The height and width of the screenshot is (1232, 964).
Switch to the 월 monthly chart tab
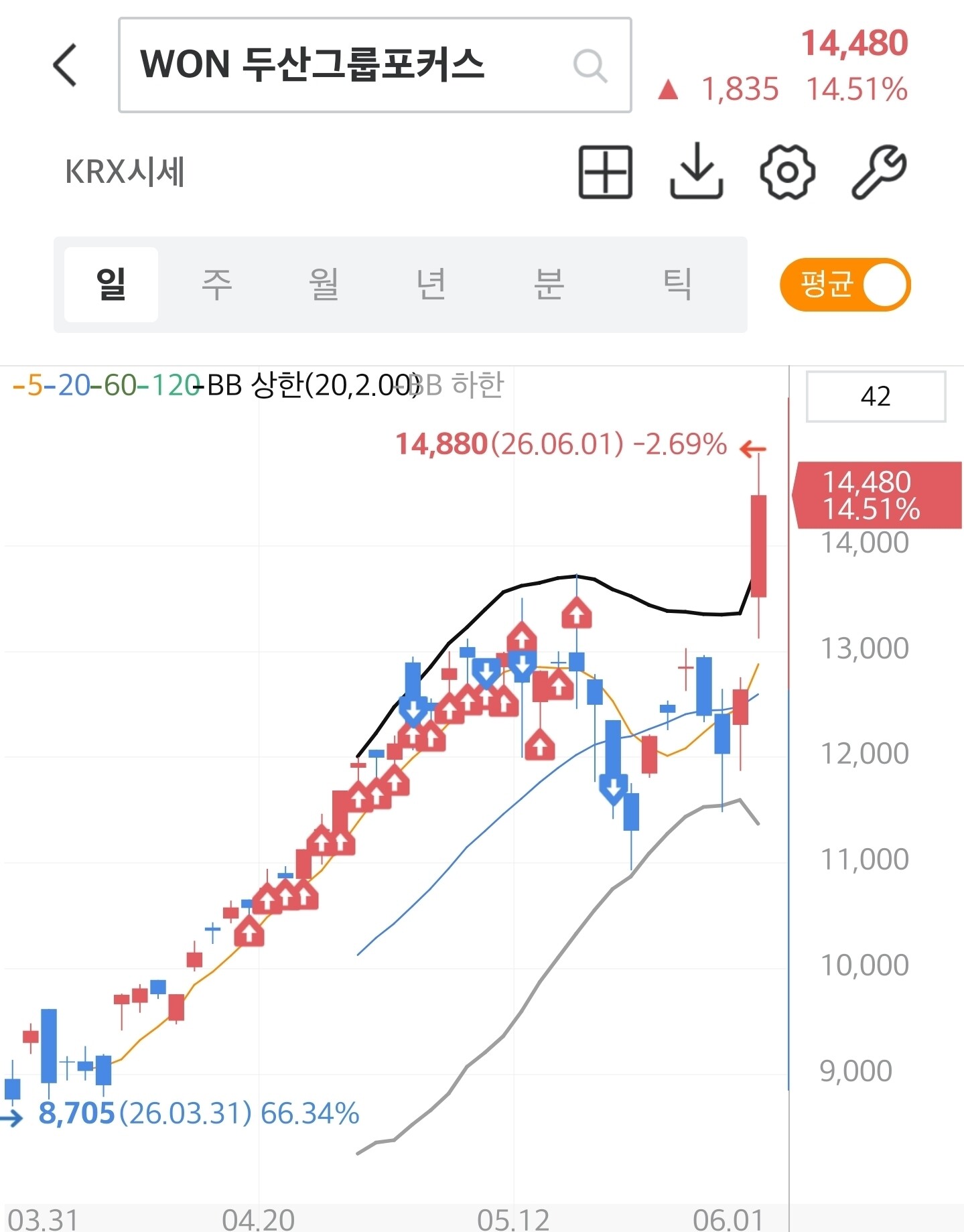coord(324,285)
